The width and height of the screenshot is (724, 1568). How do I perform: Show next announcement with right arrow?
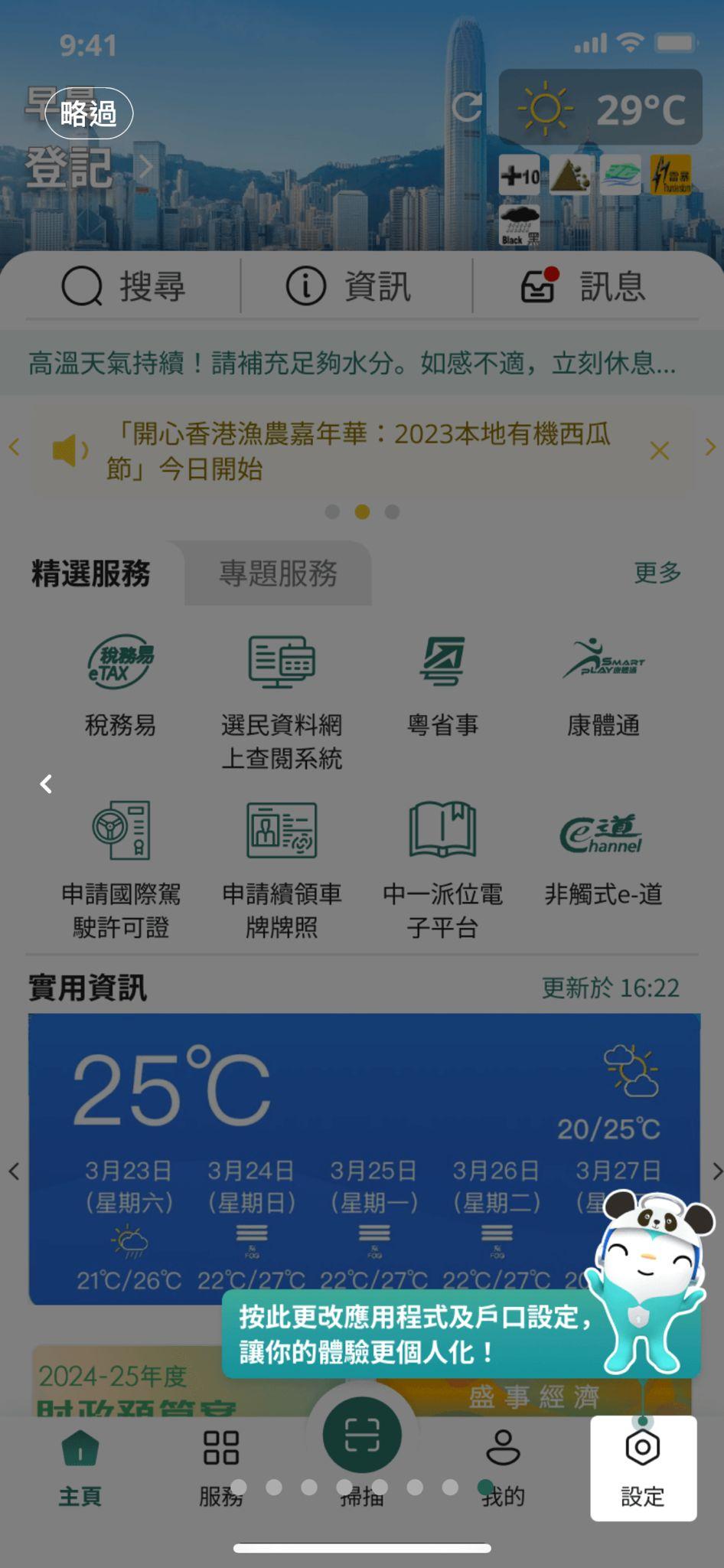tap(712, 448)
